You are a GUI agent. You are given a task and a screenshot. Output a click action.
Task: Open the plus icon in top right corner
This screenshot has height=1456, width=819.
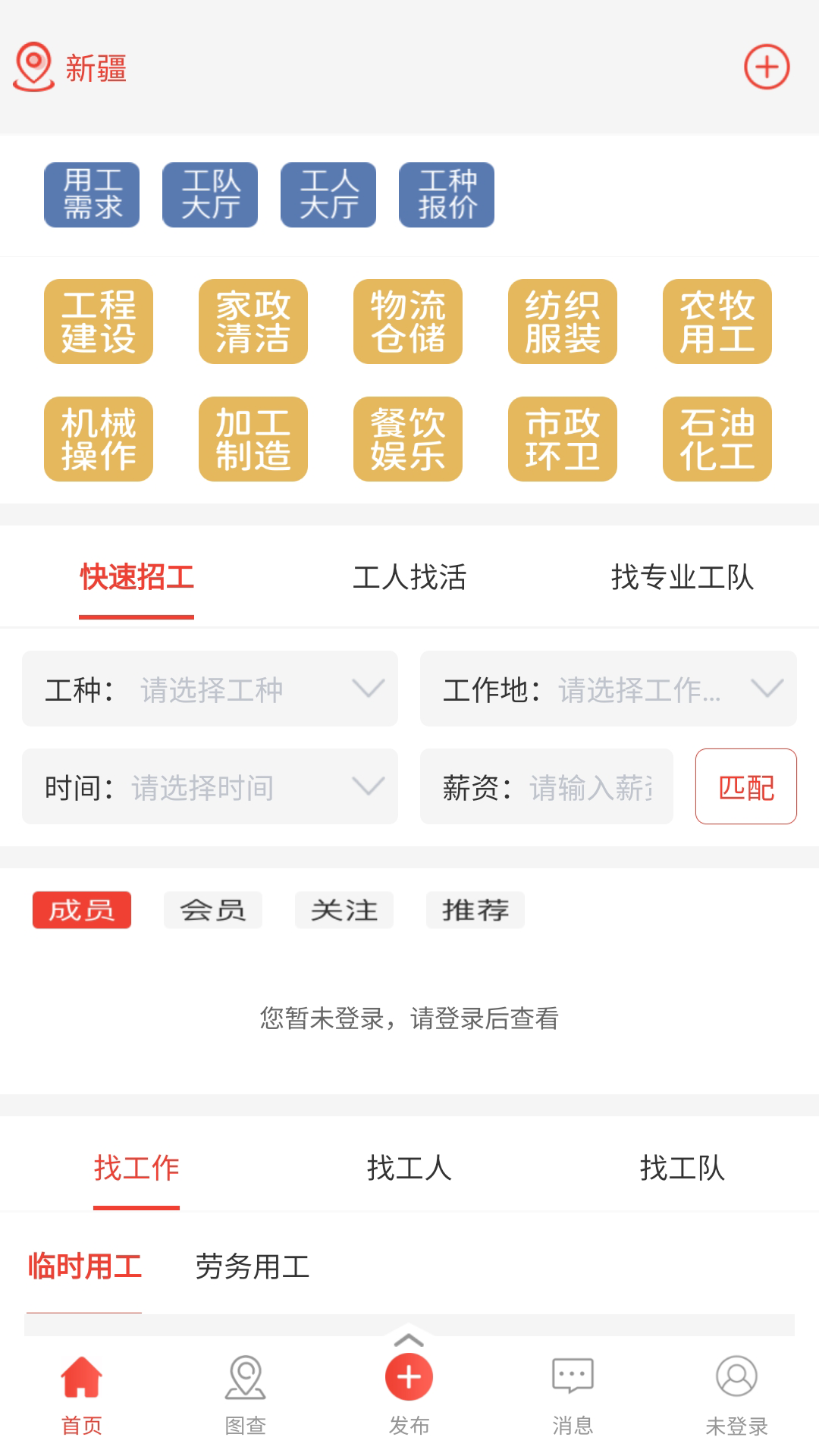click(x=766, y=67)
